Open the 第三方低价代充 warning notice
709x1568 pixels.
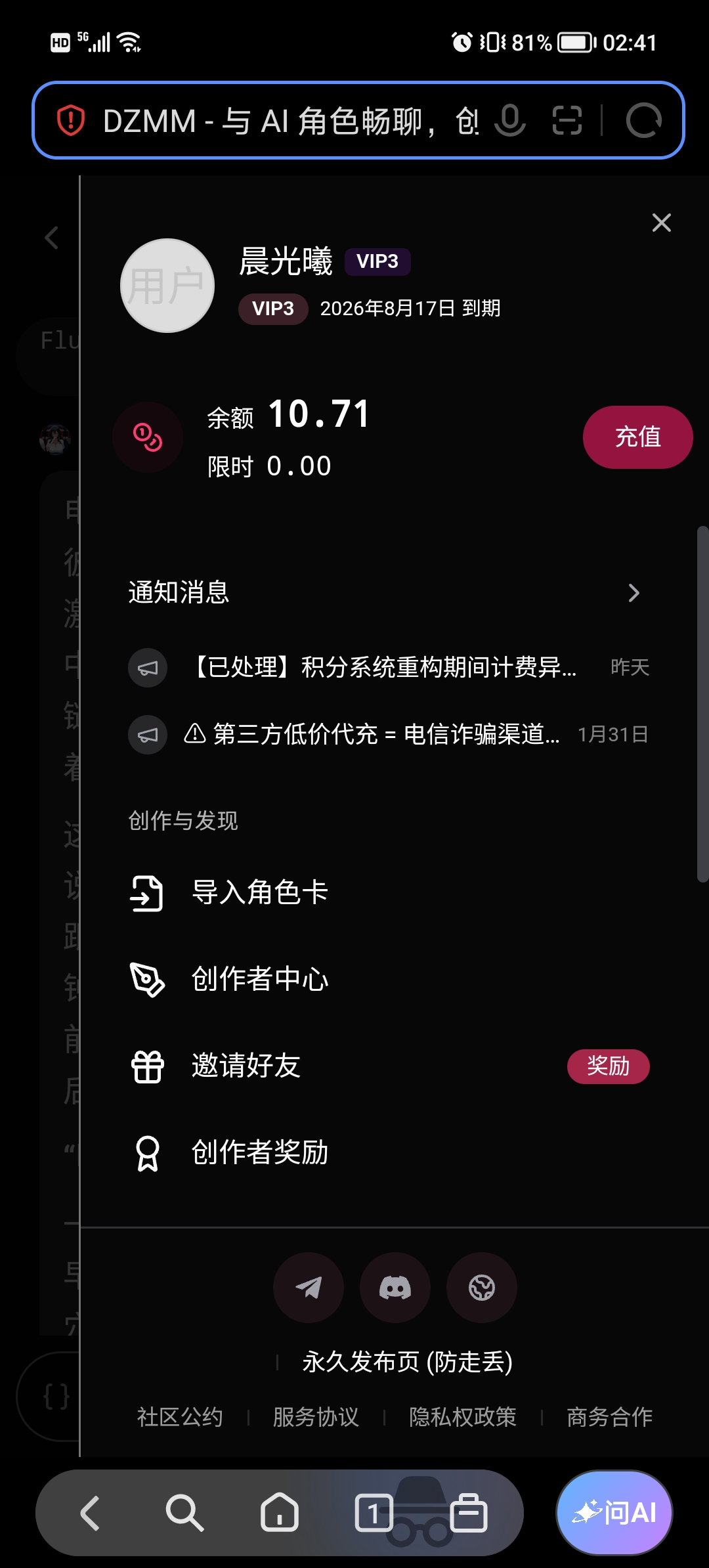(388, 734)
